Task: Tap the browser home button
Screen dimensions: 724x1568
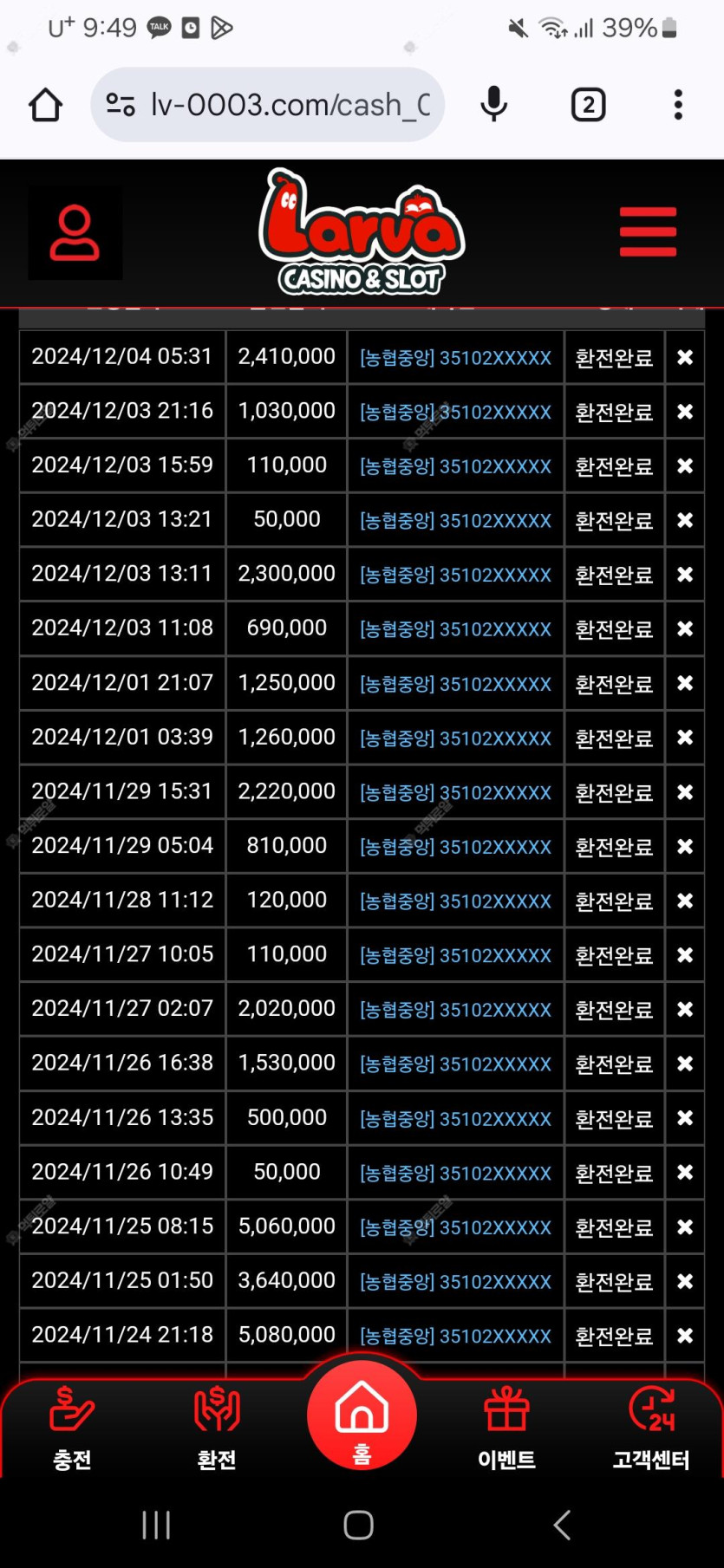Action: (x=46, y=106)
